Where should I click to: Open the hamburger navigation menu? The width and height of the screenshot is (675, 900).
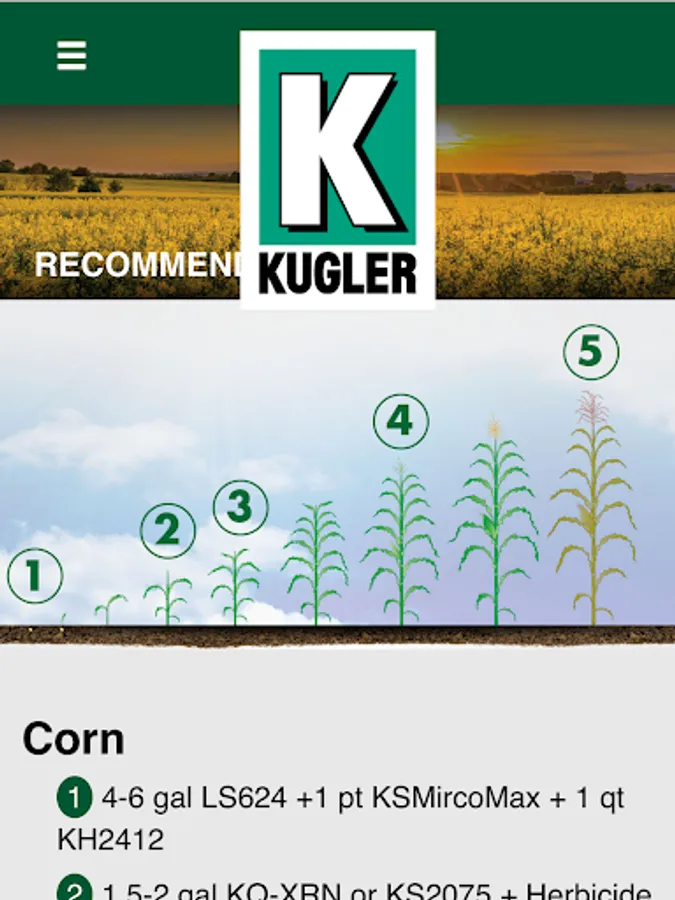(72, 55)
